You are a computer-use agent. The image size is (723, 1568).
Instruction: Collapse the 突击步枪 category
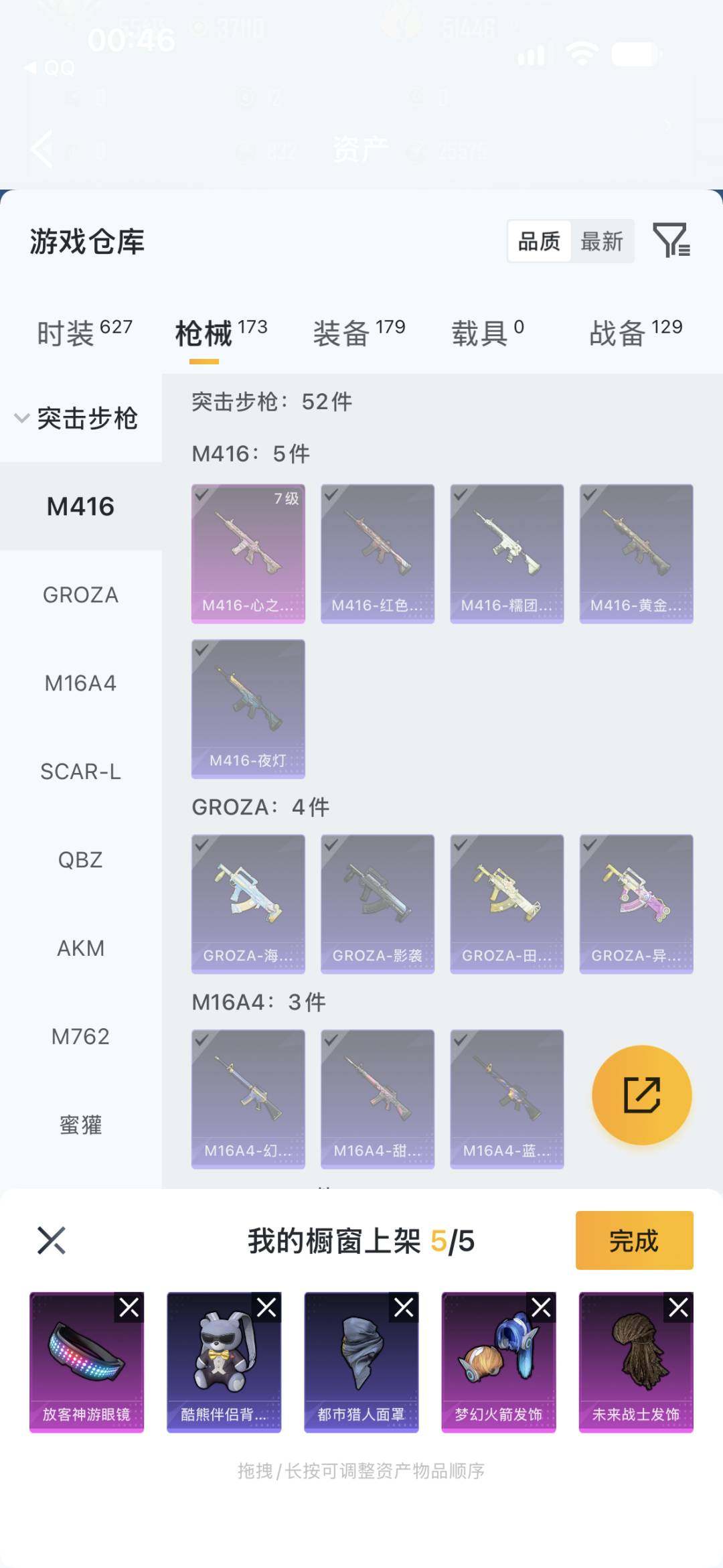[x=77, y=419]
